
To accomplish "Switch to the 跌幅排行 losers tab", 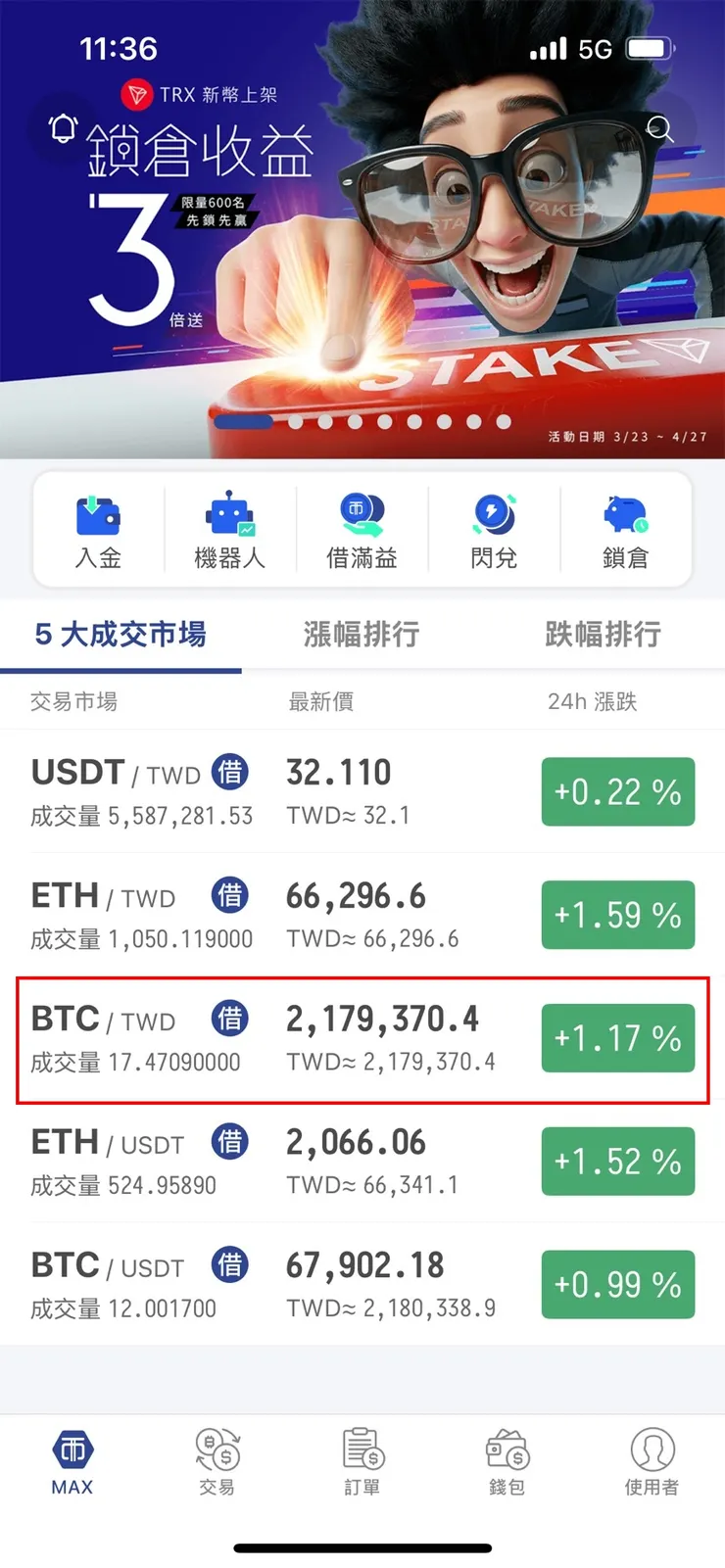I will [x=602, y=635].
